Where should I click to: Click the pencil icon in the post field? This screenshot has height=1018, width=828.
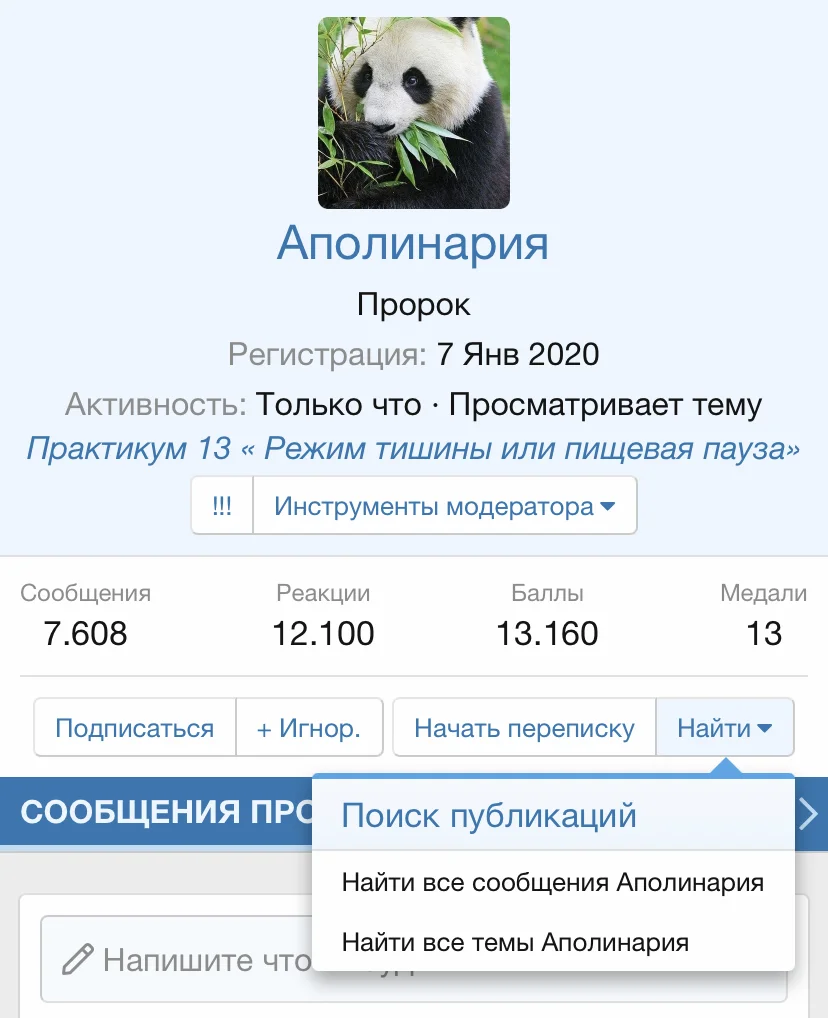[78, 959]
